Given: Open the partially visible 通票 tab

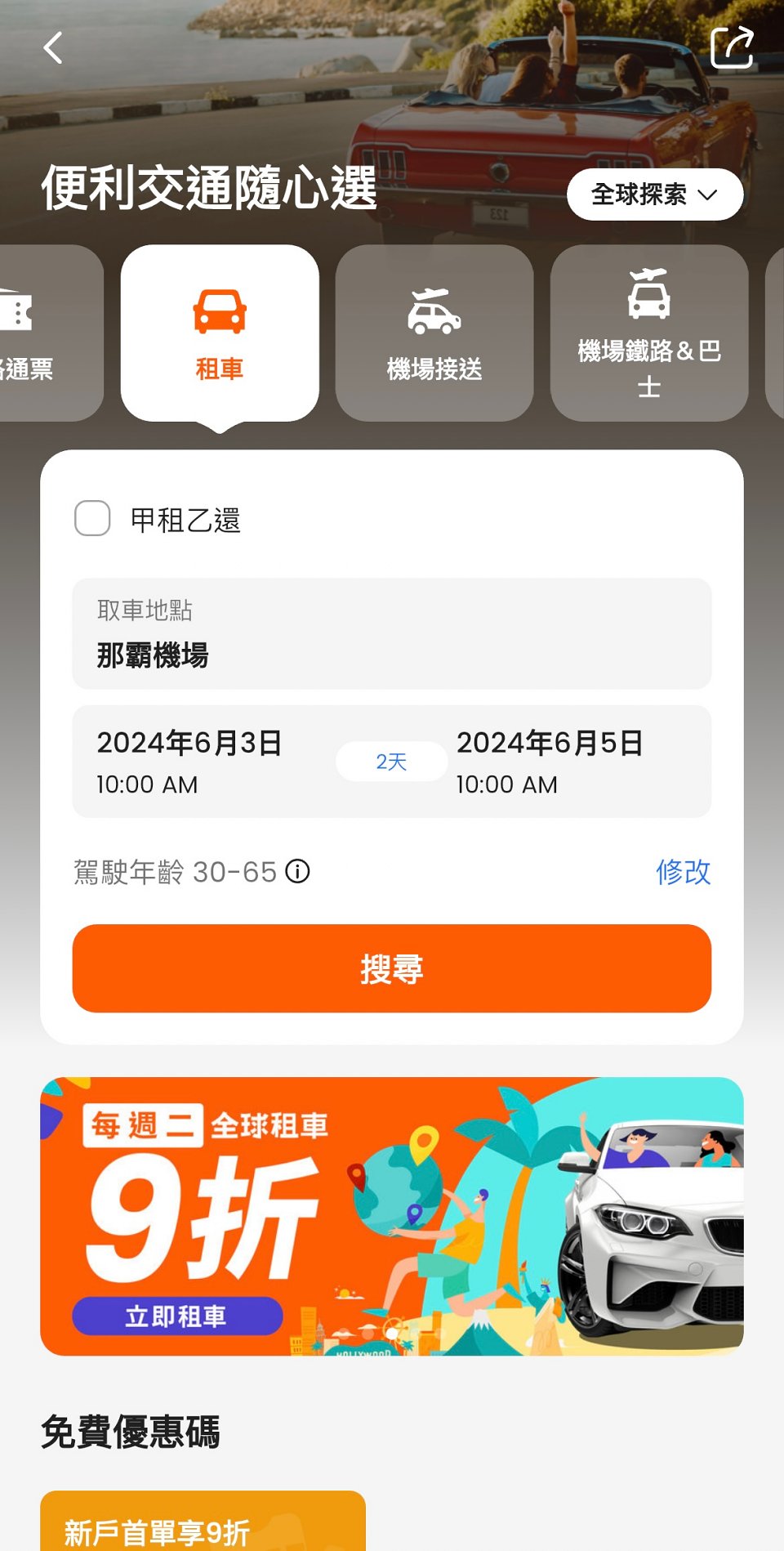Looking at the screenshot, I should click(41, 333).
